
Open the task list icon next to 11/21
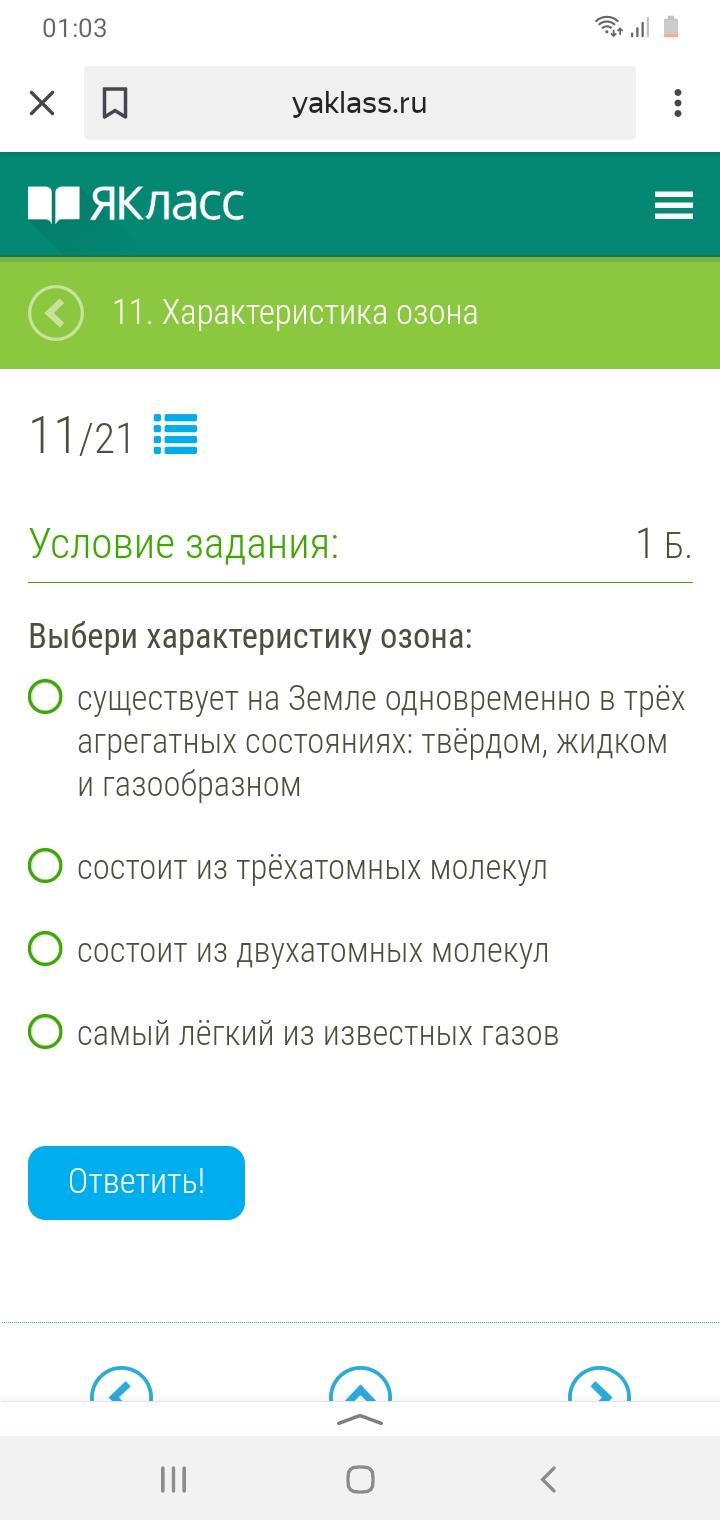[x=175, y=435]
